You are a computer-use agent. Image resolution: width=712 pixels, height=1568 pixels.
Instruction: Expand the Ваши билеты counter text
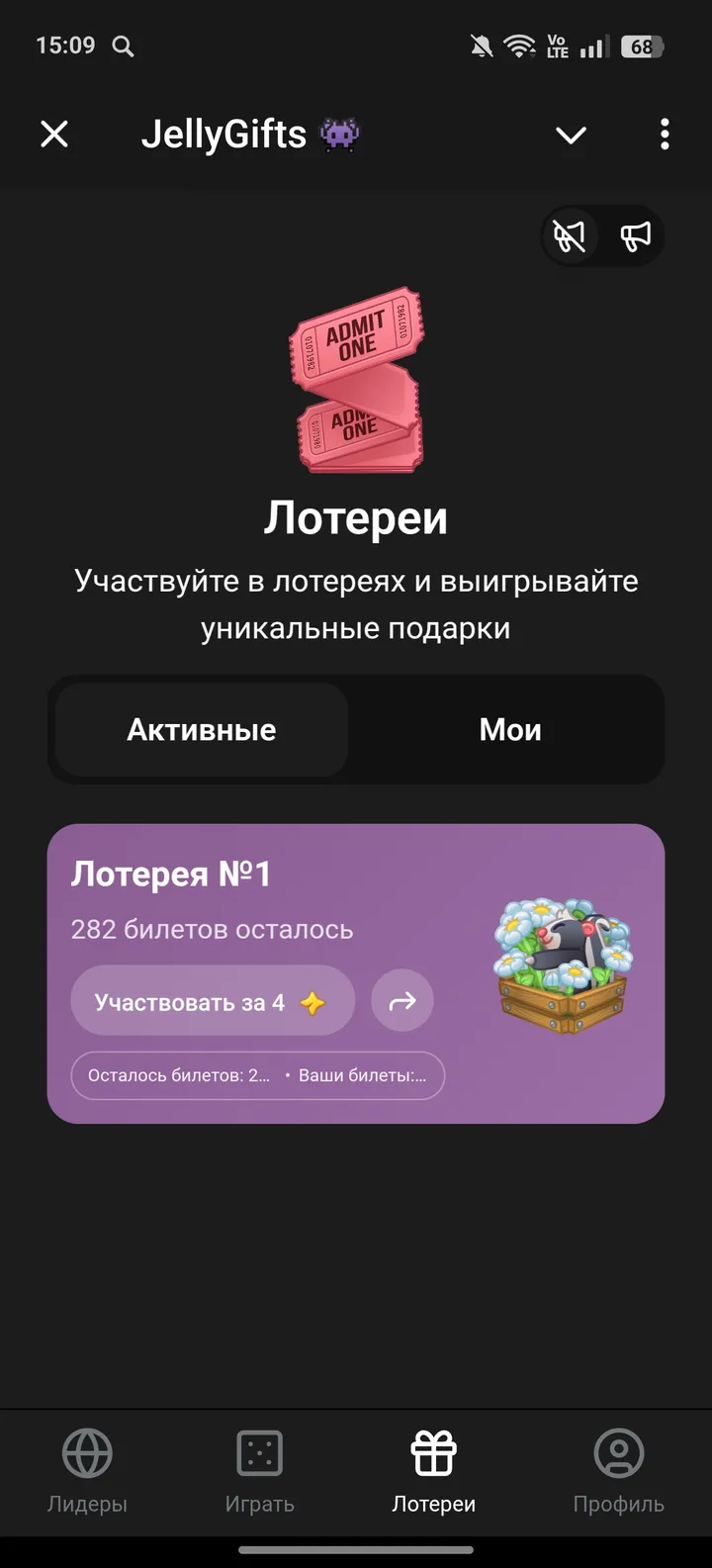point(363,1075)
